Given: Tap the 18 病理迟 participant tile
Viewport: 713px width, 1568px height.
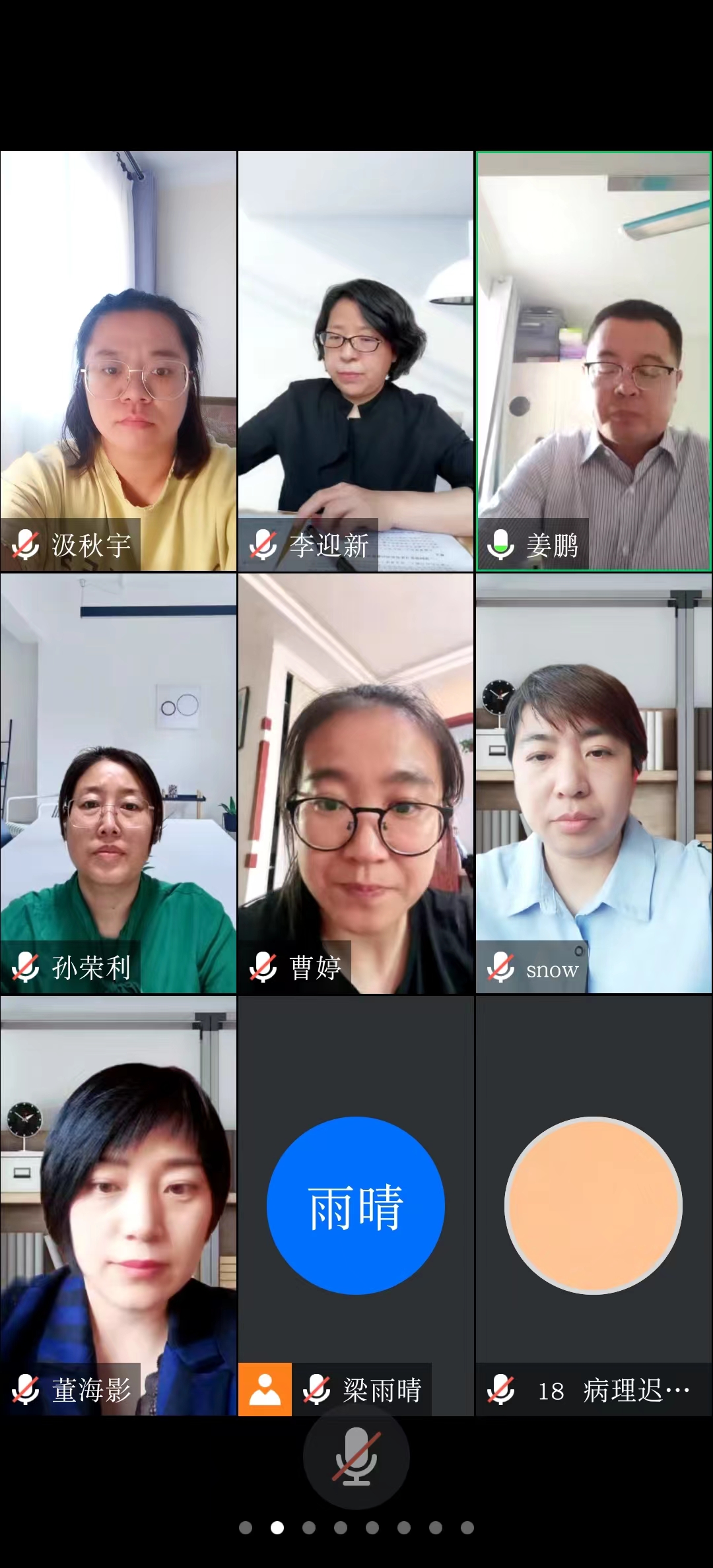Looking at the screenshot, I should [594, 1205].
